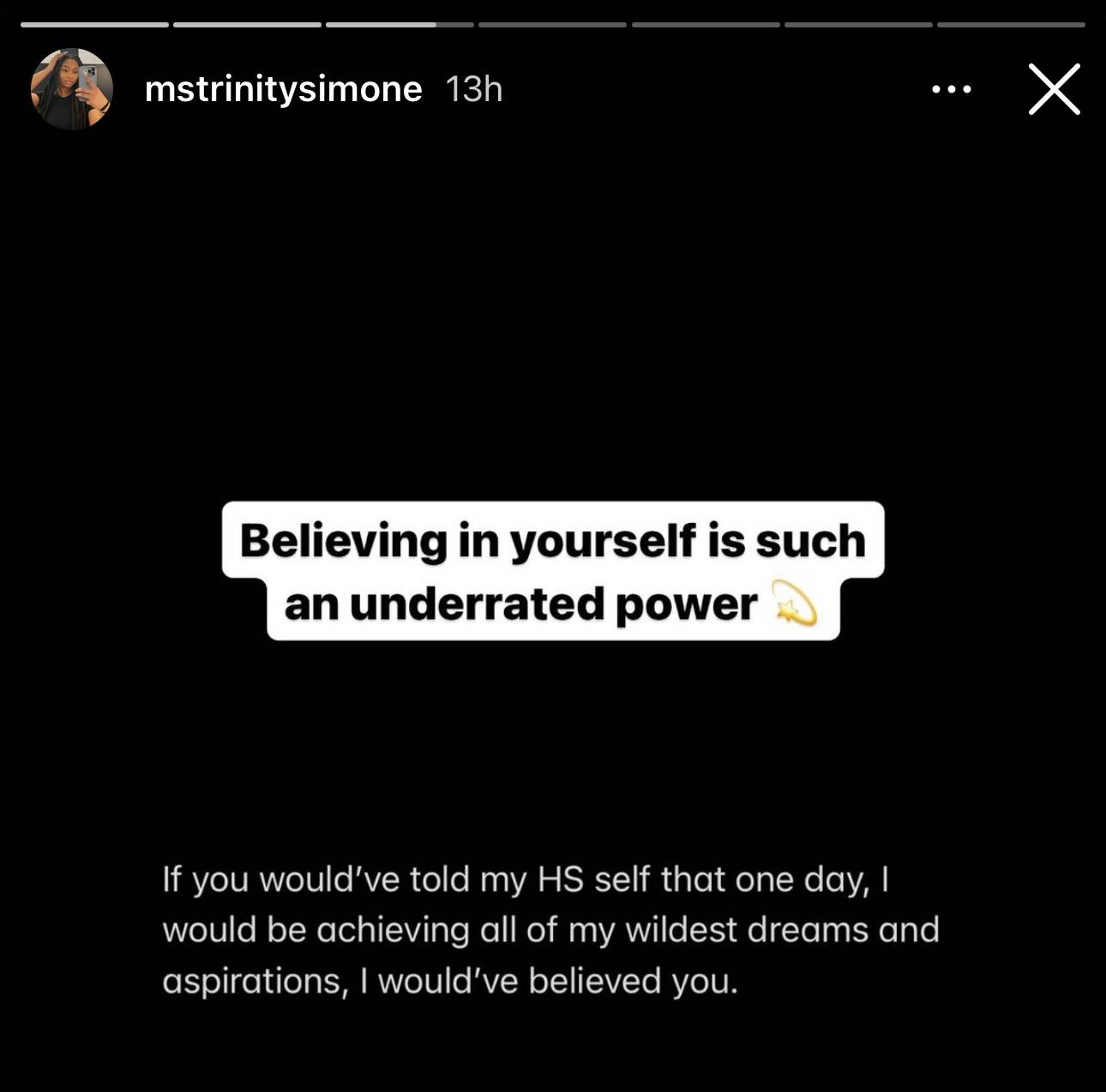This screenshot has height=1092, width=1106.
Task: Open the three-dot story options menu
Action: (952, 89)
